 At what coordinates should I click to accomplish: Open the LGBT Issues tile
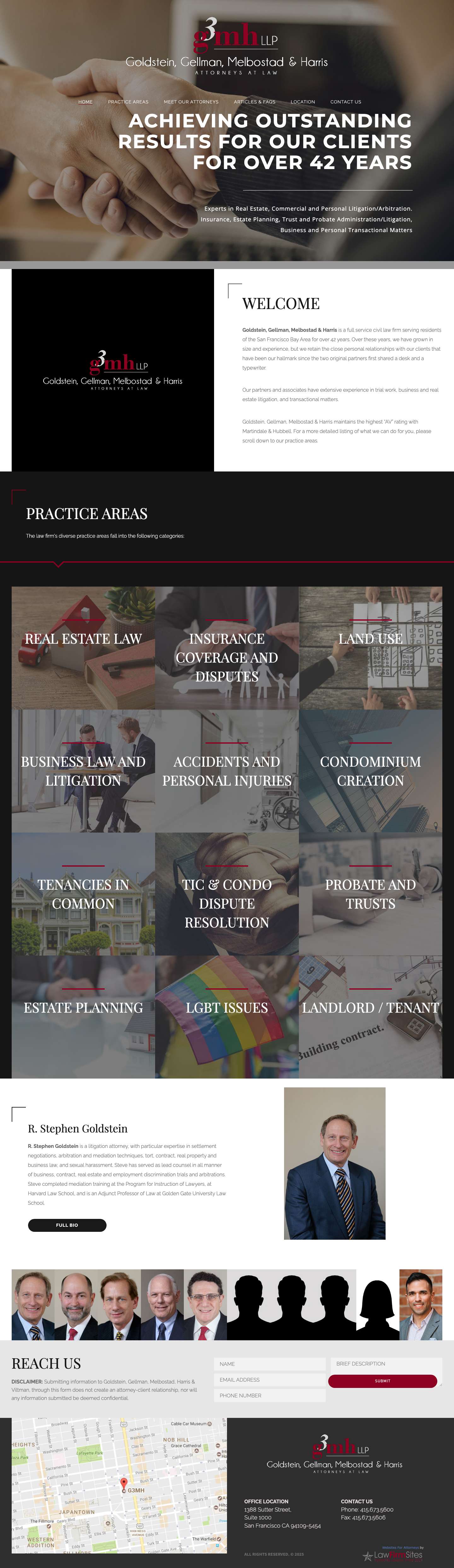227,1016
